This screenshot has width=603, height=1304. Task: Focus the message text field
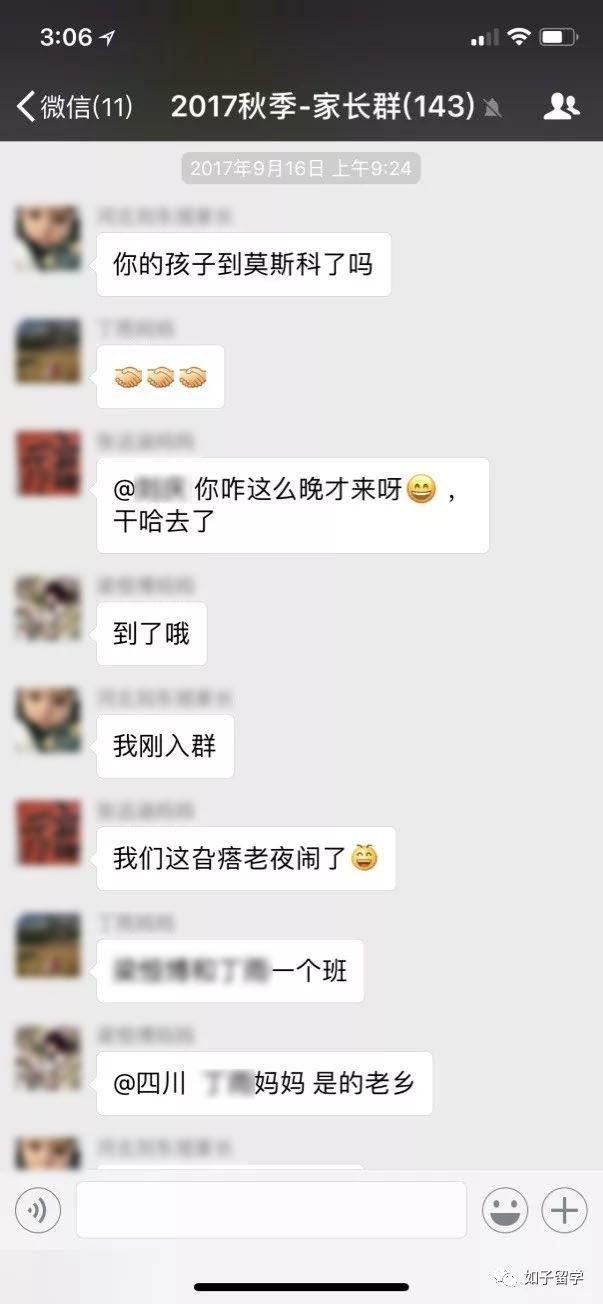click(x=271, y=1210)
